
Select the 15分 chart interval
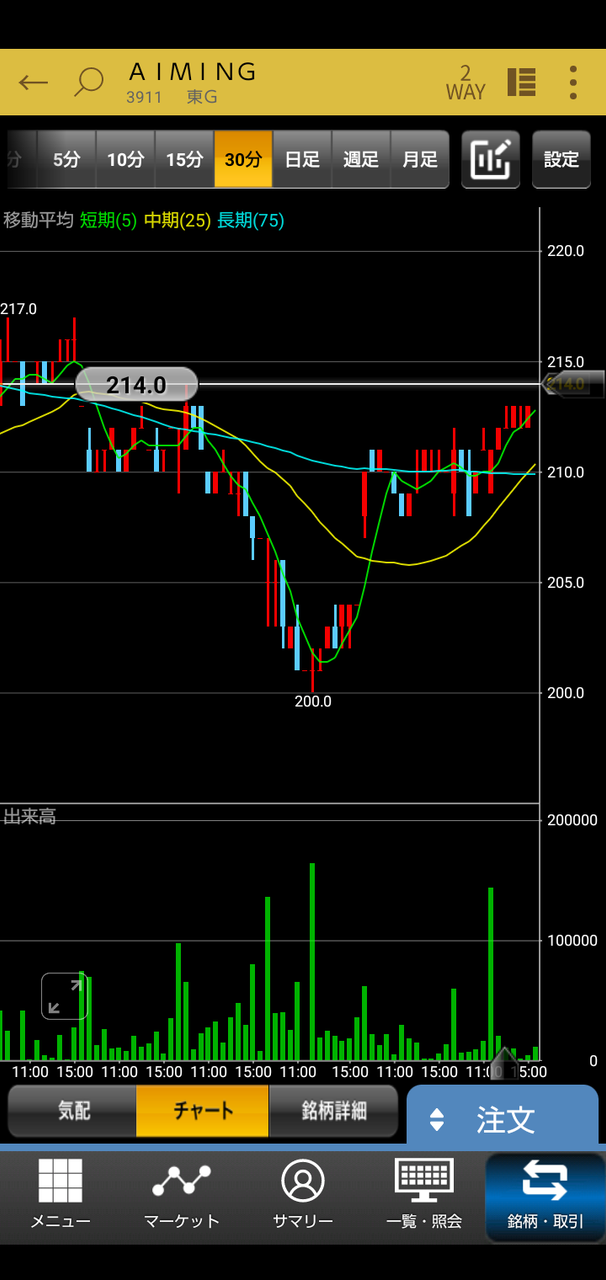184,159
